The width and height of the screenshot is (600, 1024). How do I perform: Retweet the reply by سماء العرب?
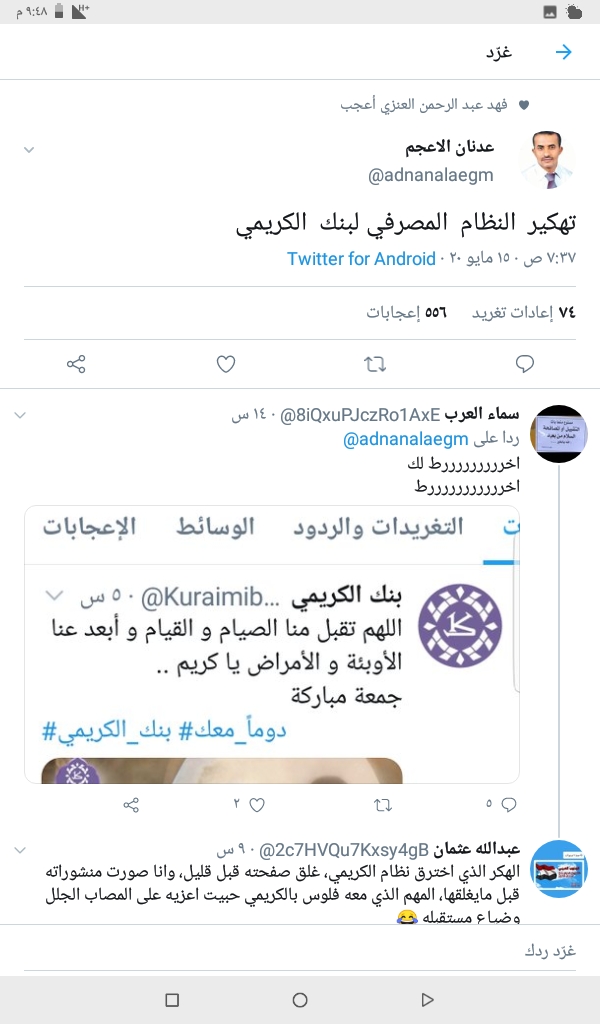coord(382,804)
